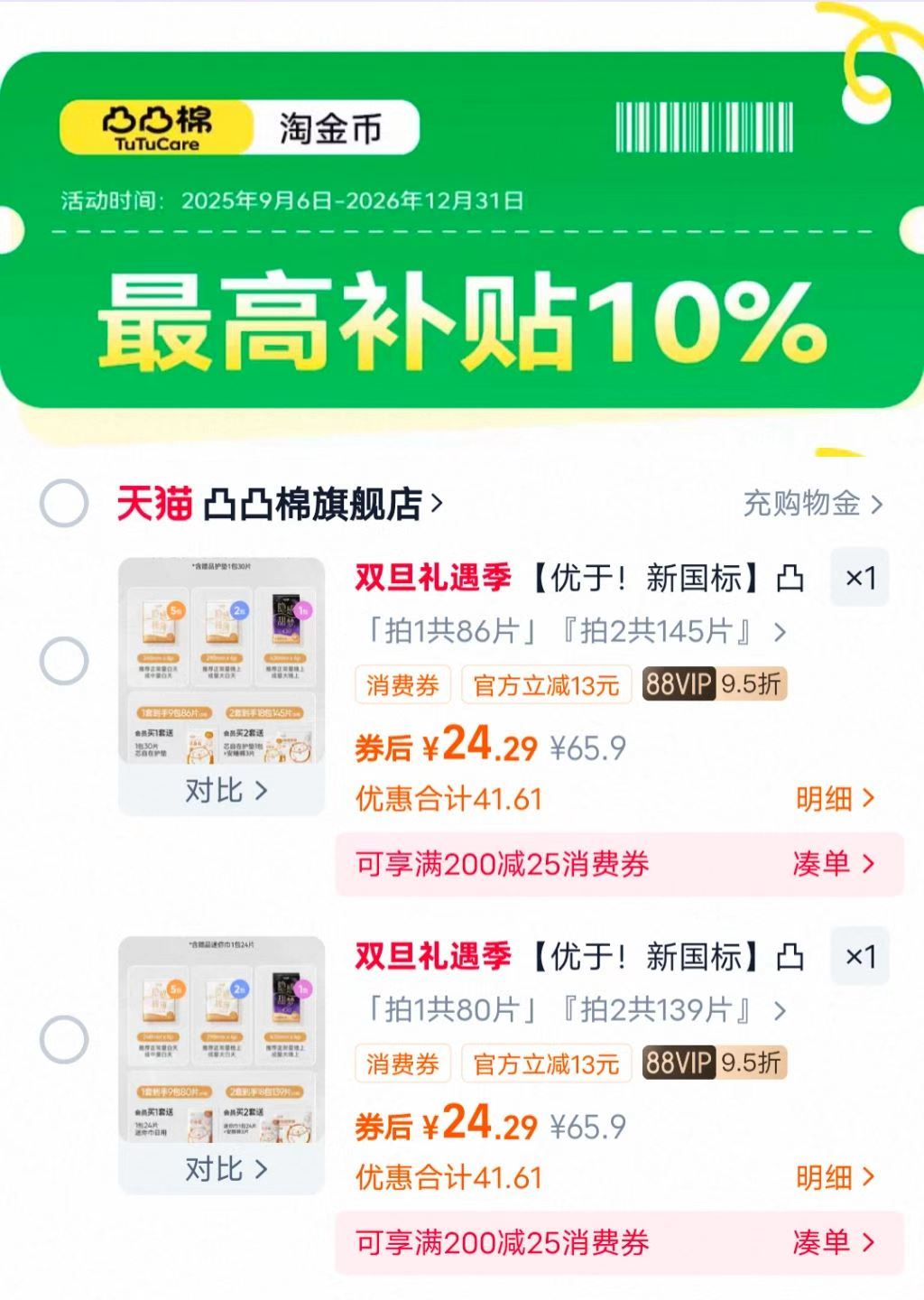The width and height of the screenshot is (924, 1300).
Task: Open the 消费券 tag on the first product
Action: (x=401, y=684)
